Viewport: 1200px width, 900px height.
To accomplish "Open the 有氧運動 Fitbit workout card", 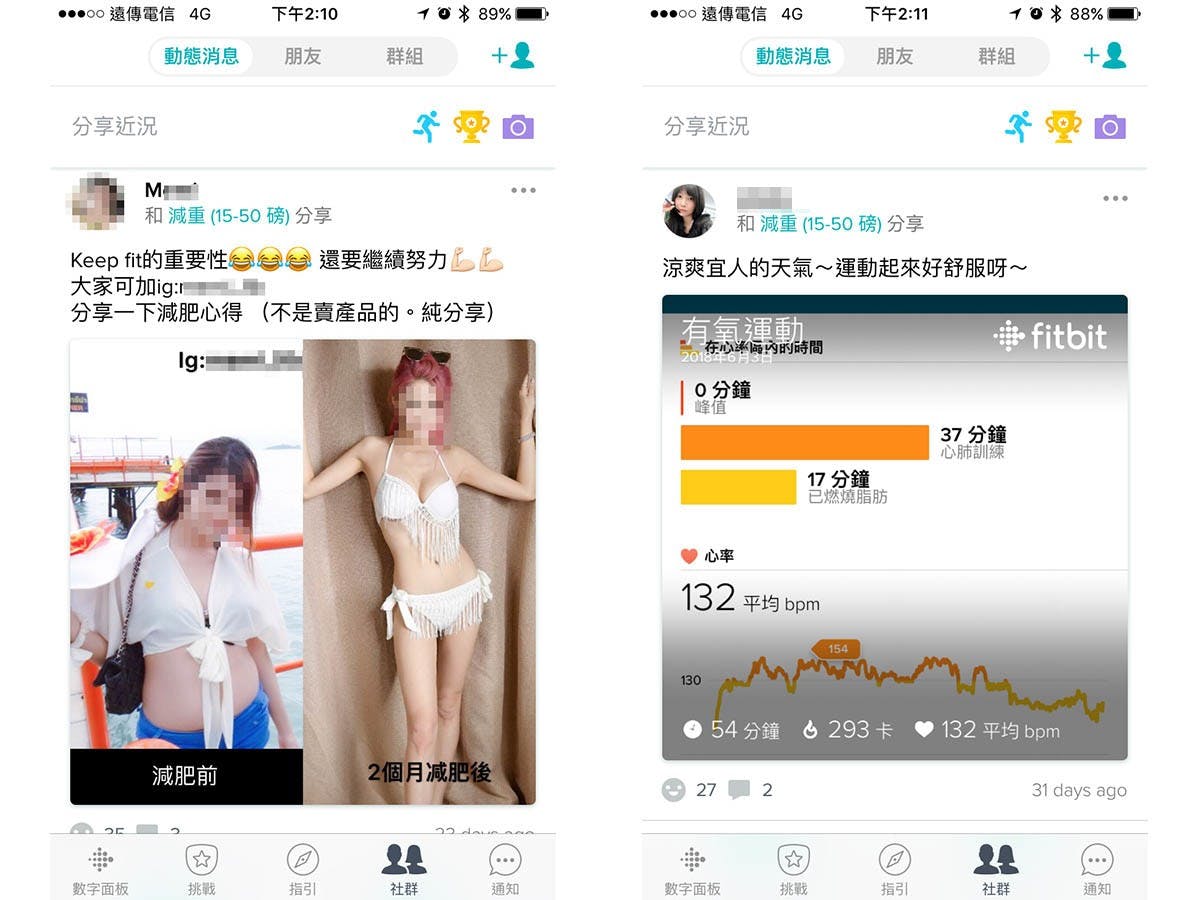I will tap(894, 527).
